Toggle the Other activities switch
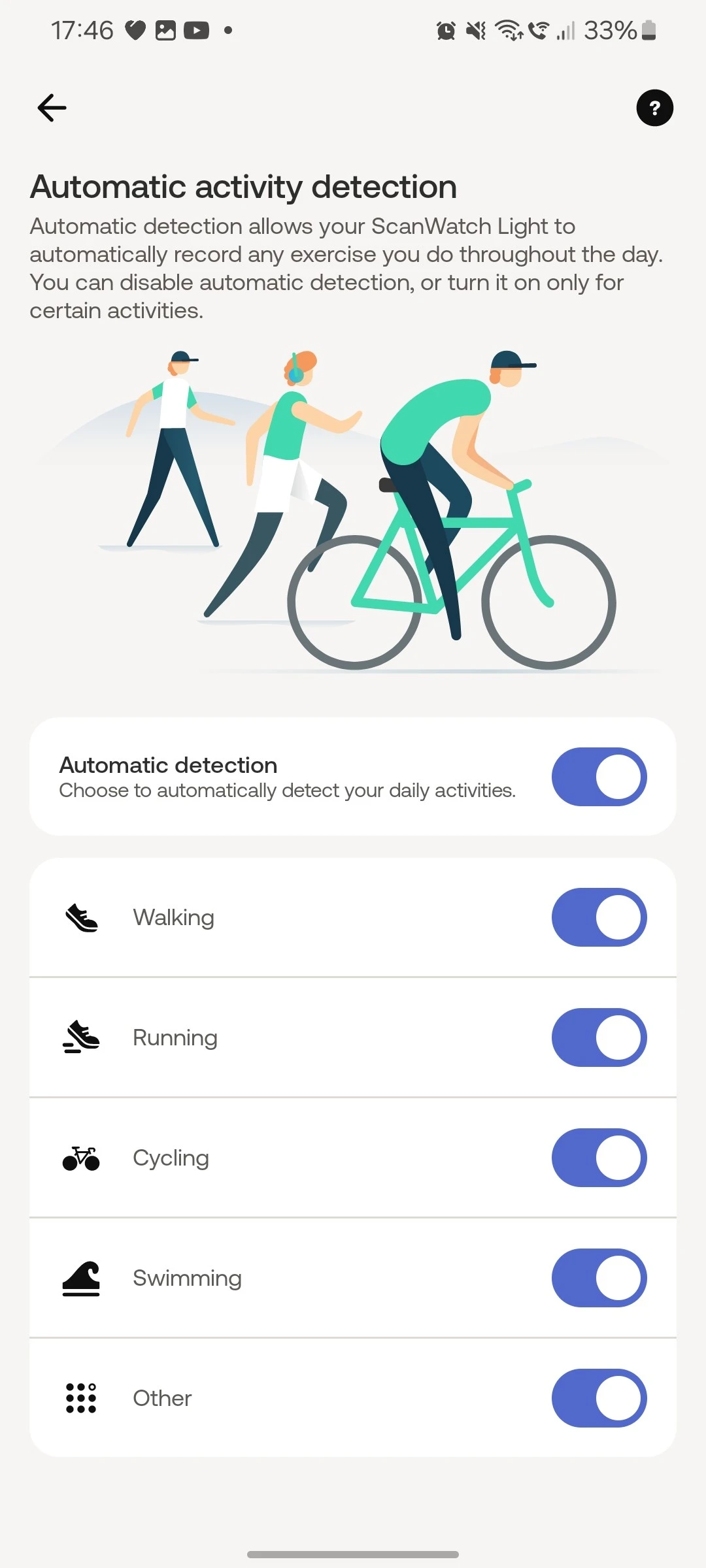Screen dimensions: 706x1568 (x=599, y=1398)
